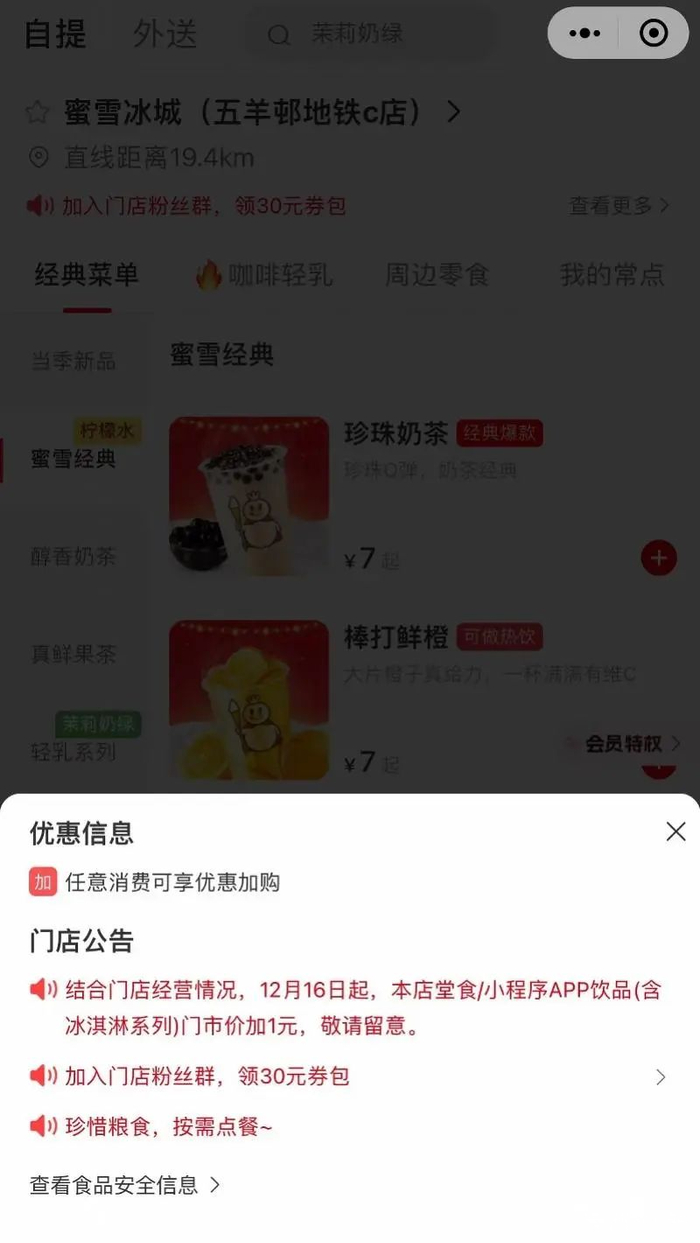This screenshot has width=700, height=1243.
Task: Close the 优惠信息 bottom sheet
Action: point(676,832)
